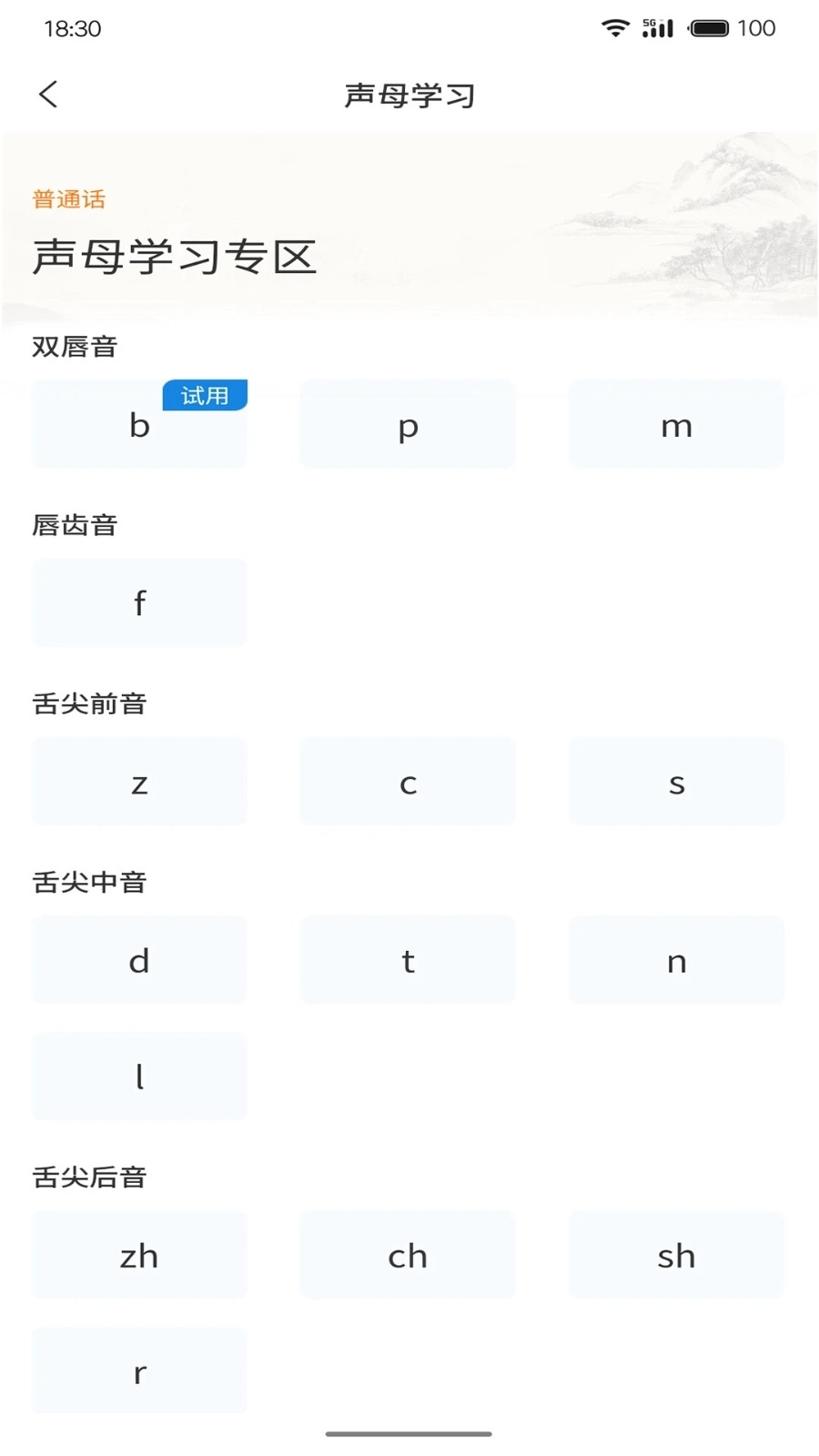Open the initial t lesson
This screenshot has width=819, height=1456.
(x=408, y=960)
